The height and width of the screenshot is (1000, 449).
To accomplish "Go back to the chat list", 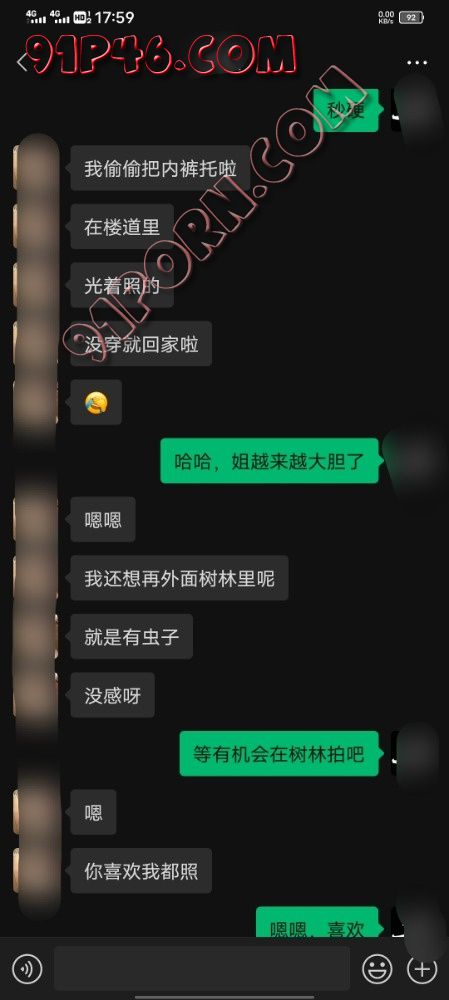I will coord(22,62).
